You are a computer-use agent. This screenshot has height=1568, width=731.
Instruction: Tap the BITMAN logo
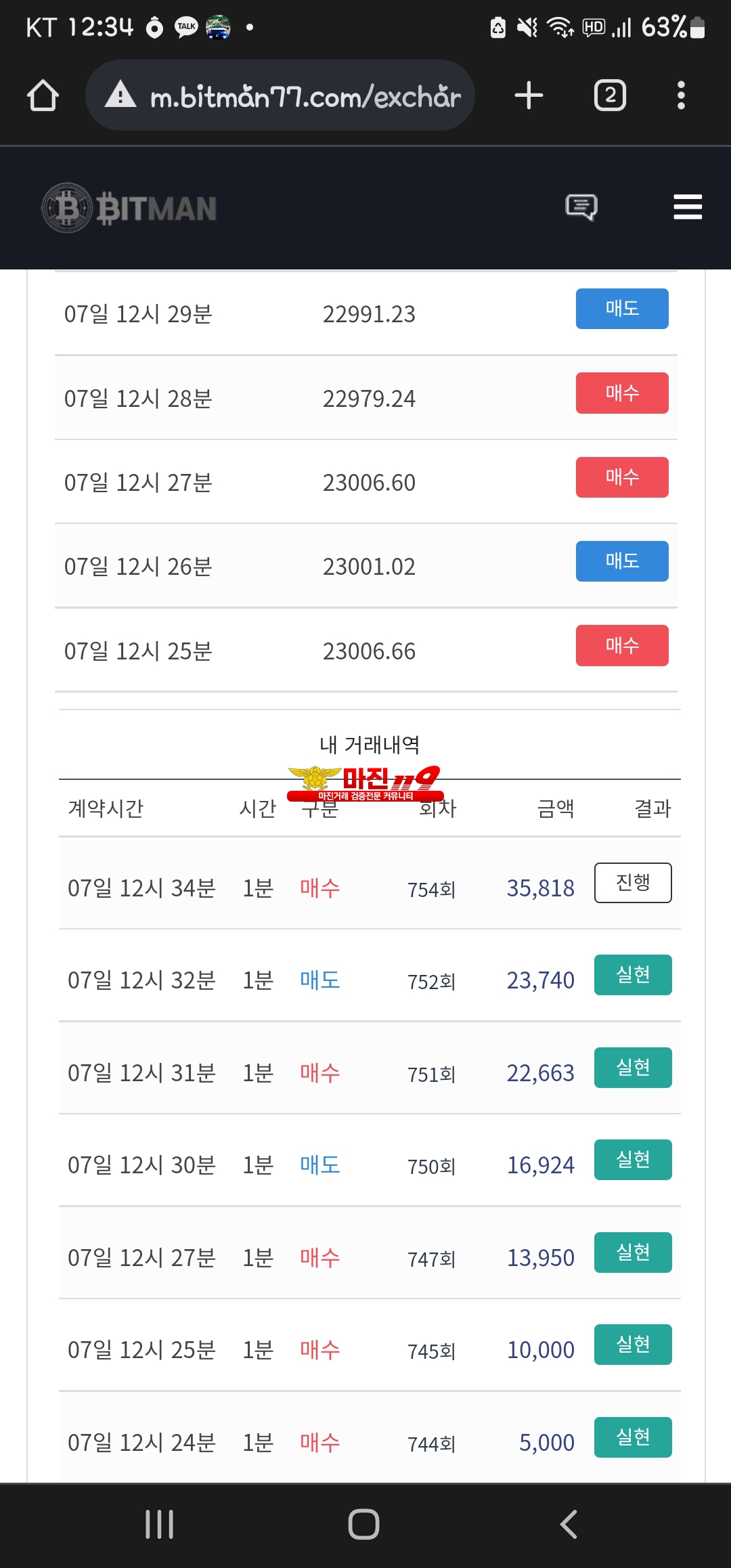click(129, 208)
